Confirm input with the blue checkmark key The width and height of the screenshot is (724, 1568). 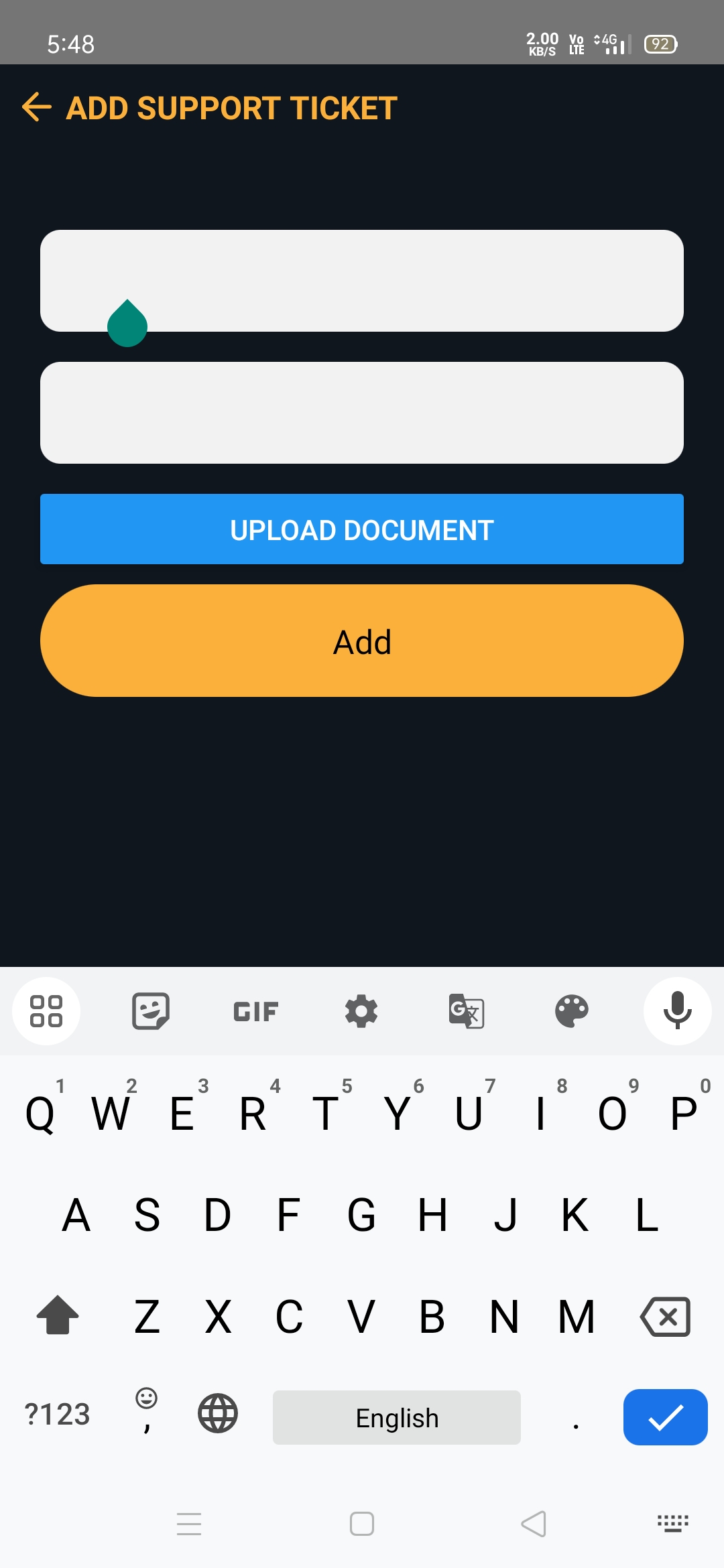[665, 1417]
